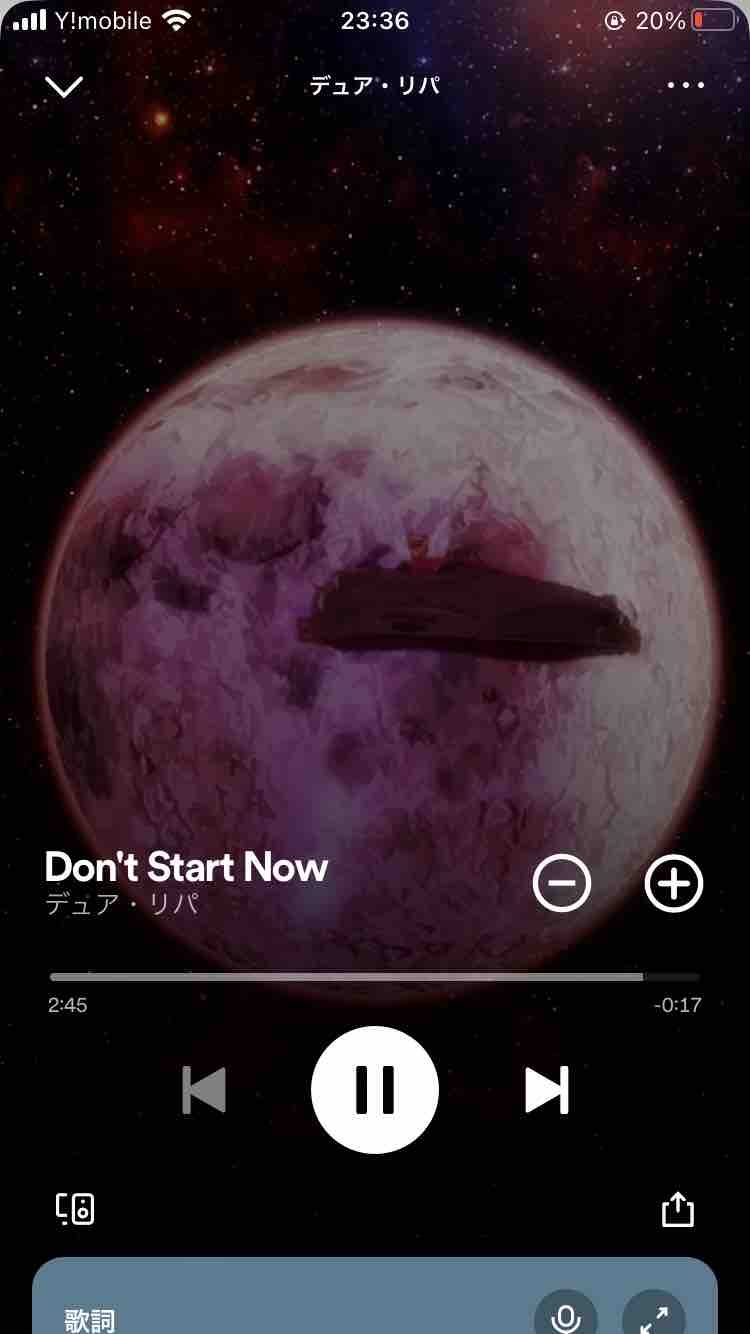Open the デュア・リパ artist page under the title
The width and height of the screenshot is (750, 1334).
tap(122, 905)
